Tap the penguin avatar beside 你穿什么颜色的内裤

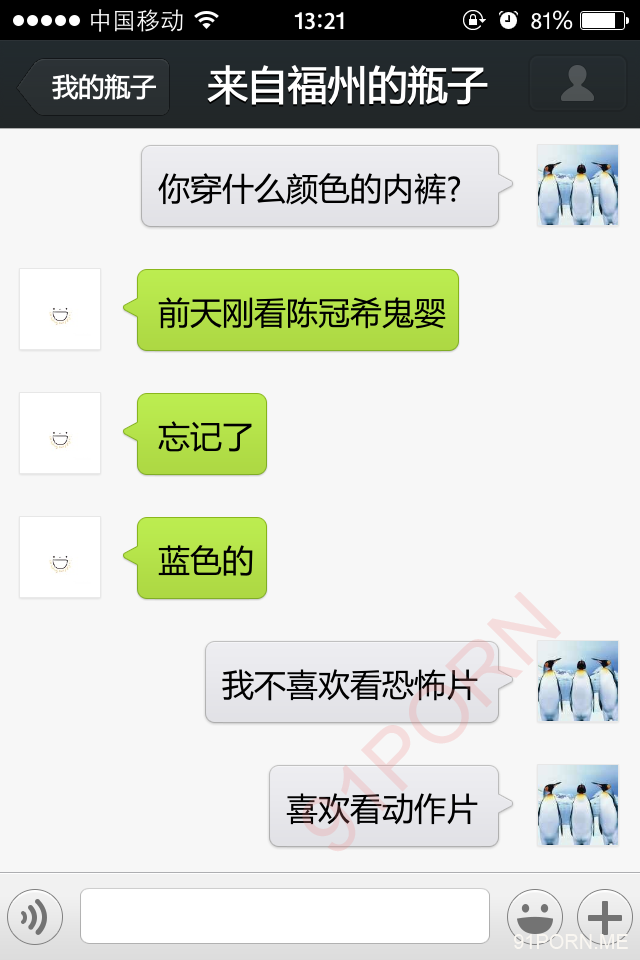(x=578, y=186)
